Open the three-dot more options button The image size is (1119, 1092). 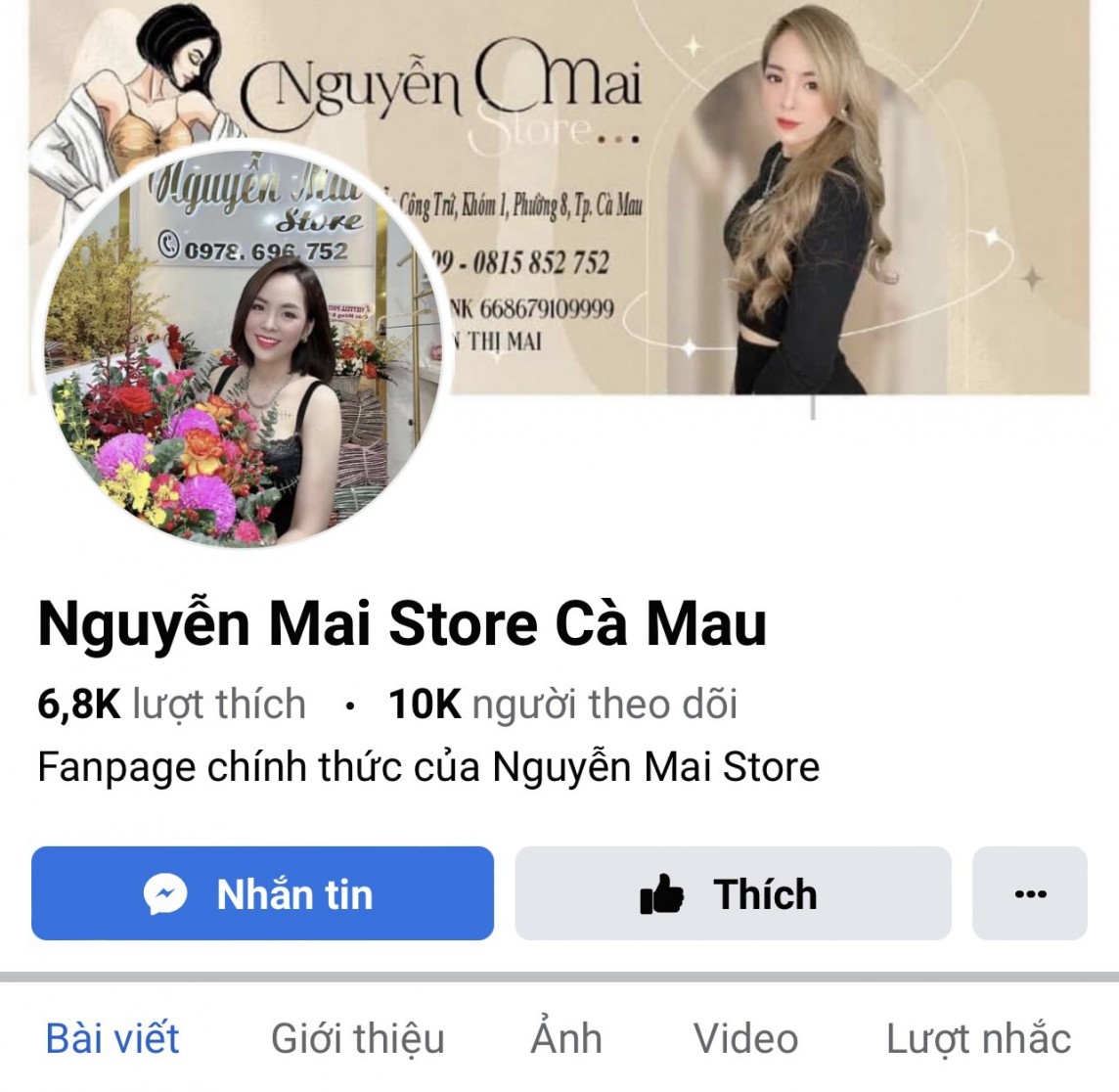click(1029, 893)
